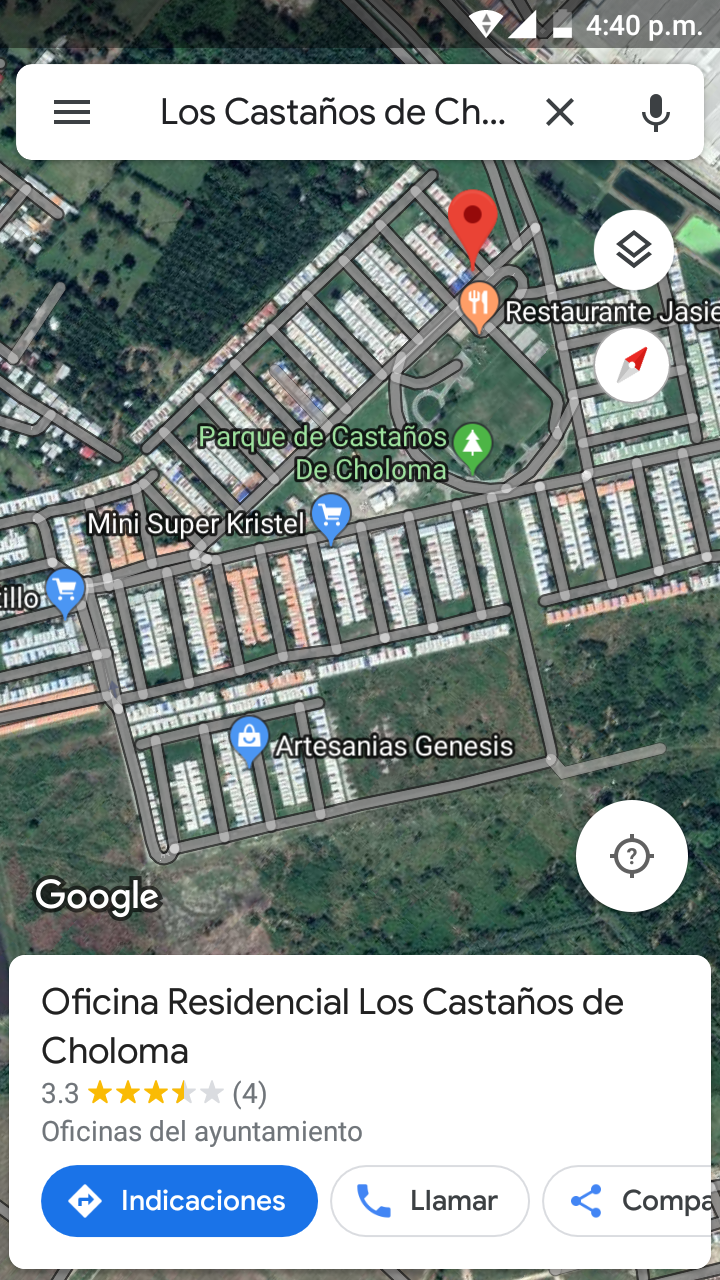Screen dimensions: 720x1280
Task: Open the Mini Super Kristel marker
Action: click(x=331, y=517)
